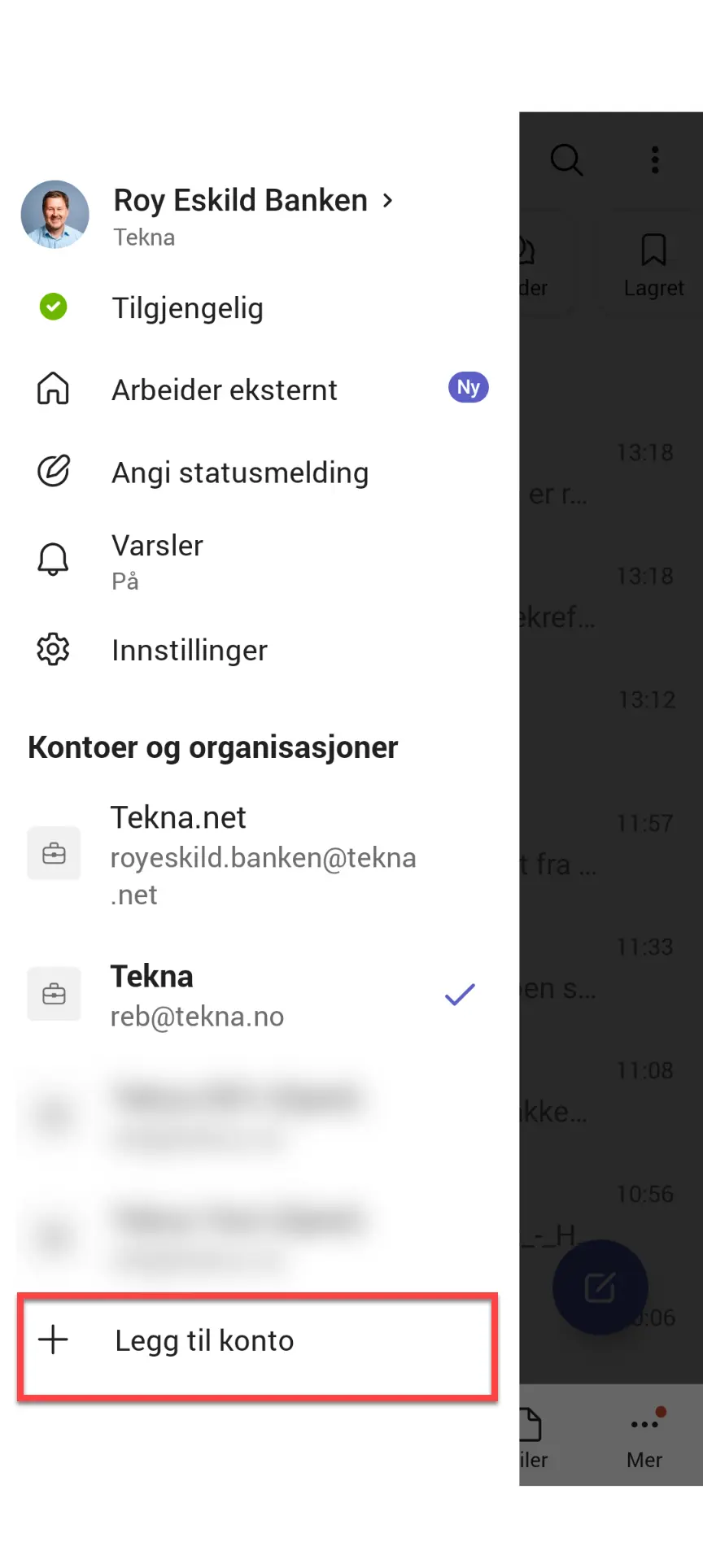Viewport: 703px width, 1568px height.
Task: Open the search icon at top right
Action: click(567, 160)
